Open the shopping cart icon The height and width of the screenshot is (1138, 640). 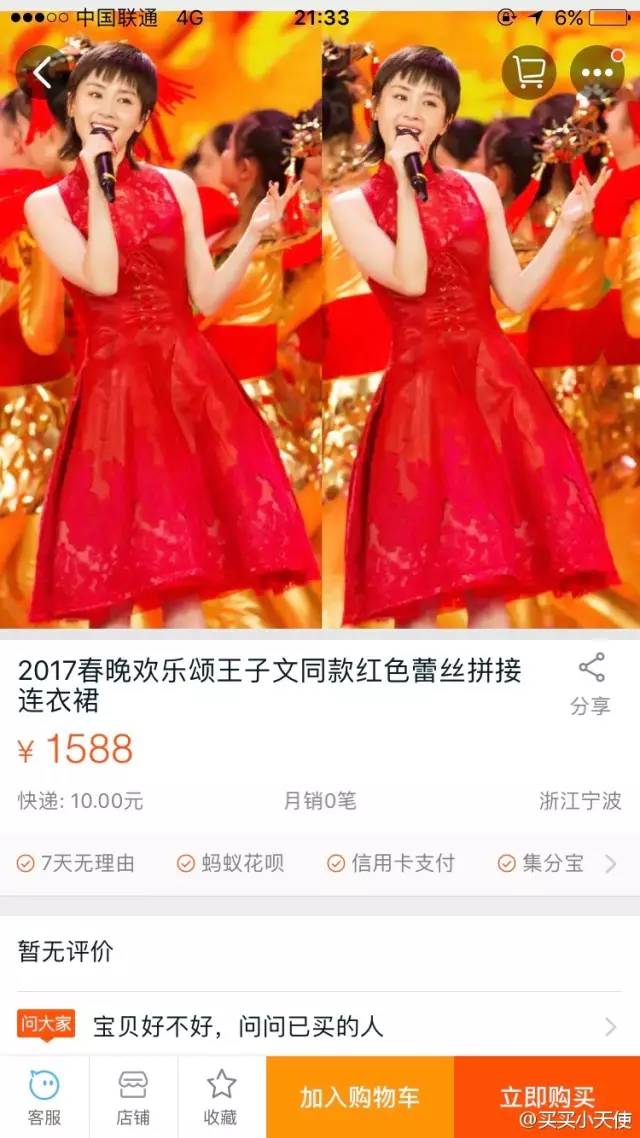(x=529, y=73)
